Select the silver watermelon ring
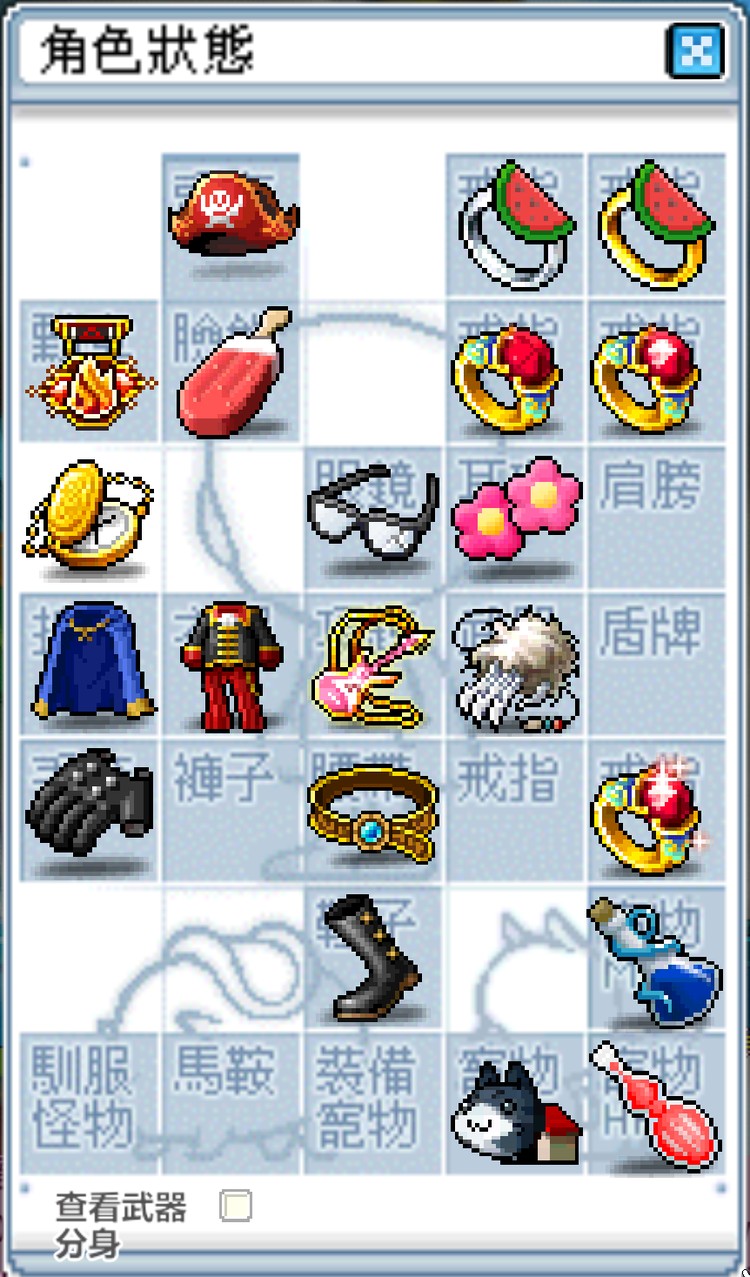 point(515,224)
